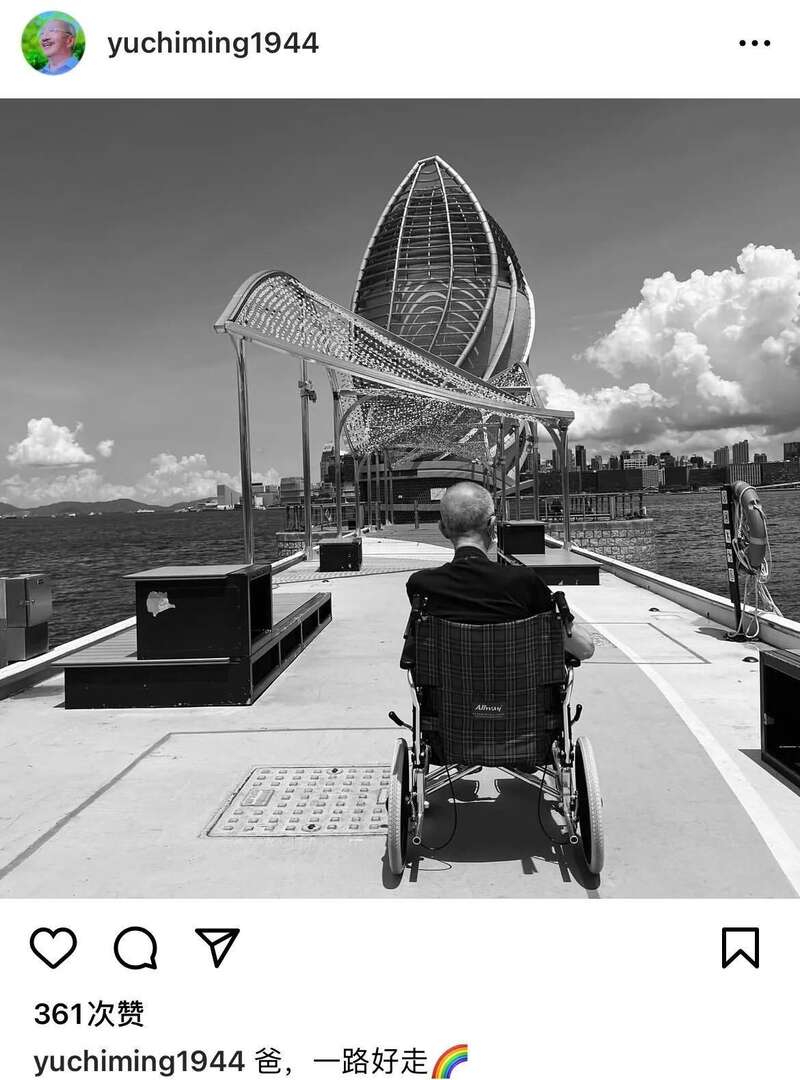Like this post with the heart
The image size is (800, 1080).
[53, 947]
